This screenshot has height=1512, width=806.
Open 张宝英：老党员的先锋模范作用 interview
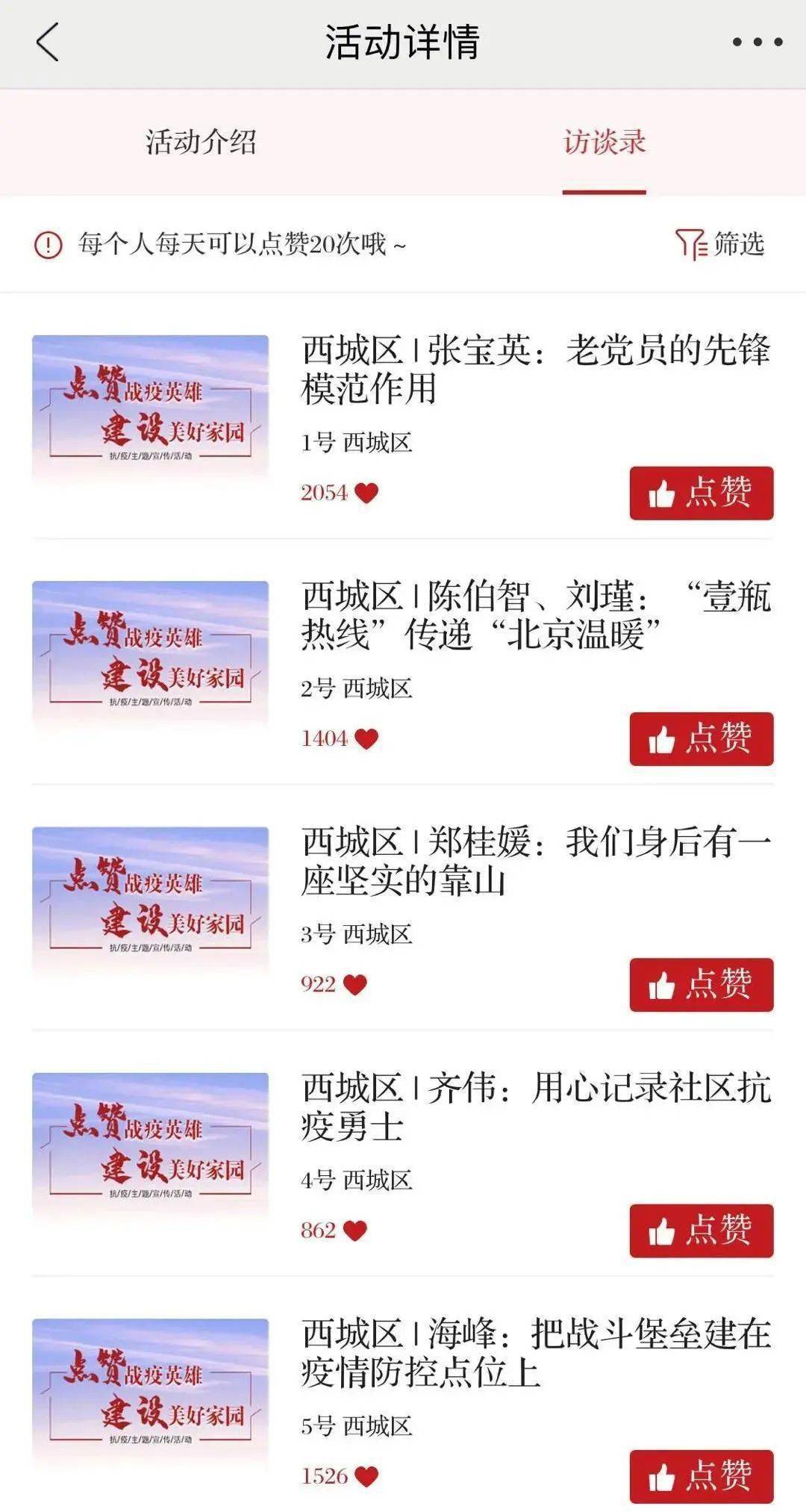(x=534, y=370)
